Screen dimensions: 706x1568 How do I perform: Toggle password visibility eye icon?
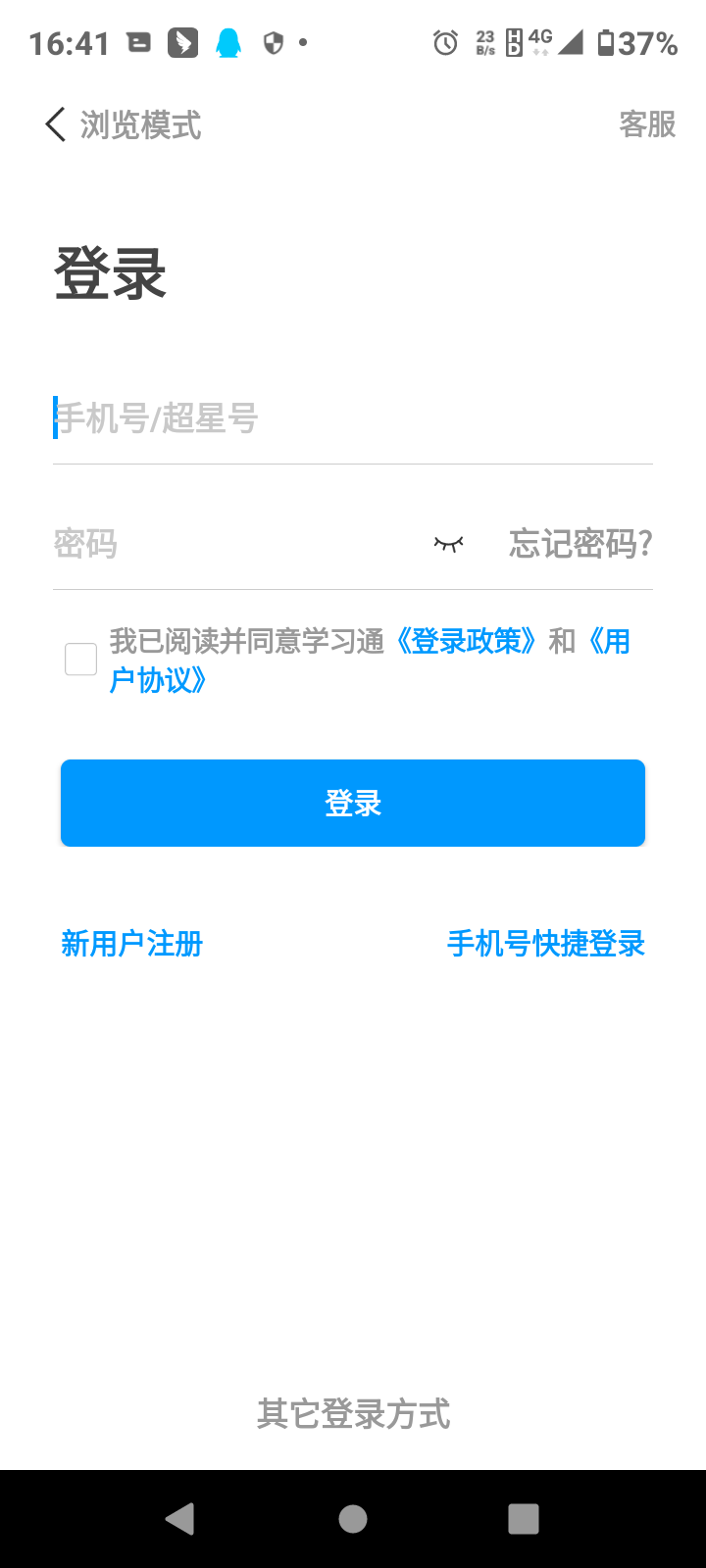tap(448, 543)
